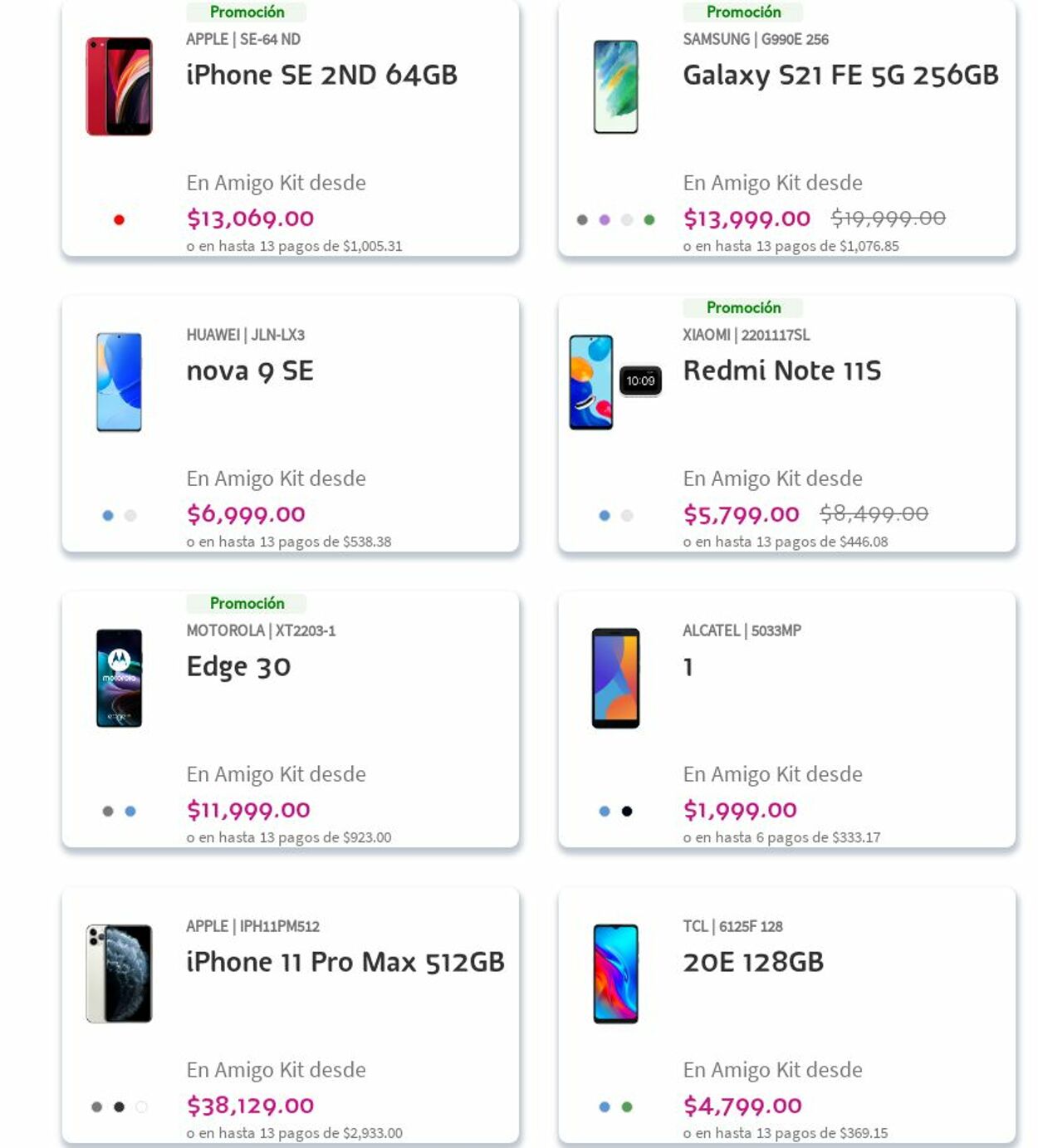View the TCL 20E 128GB product

(752, 962)
